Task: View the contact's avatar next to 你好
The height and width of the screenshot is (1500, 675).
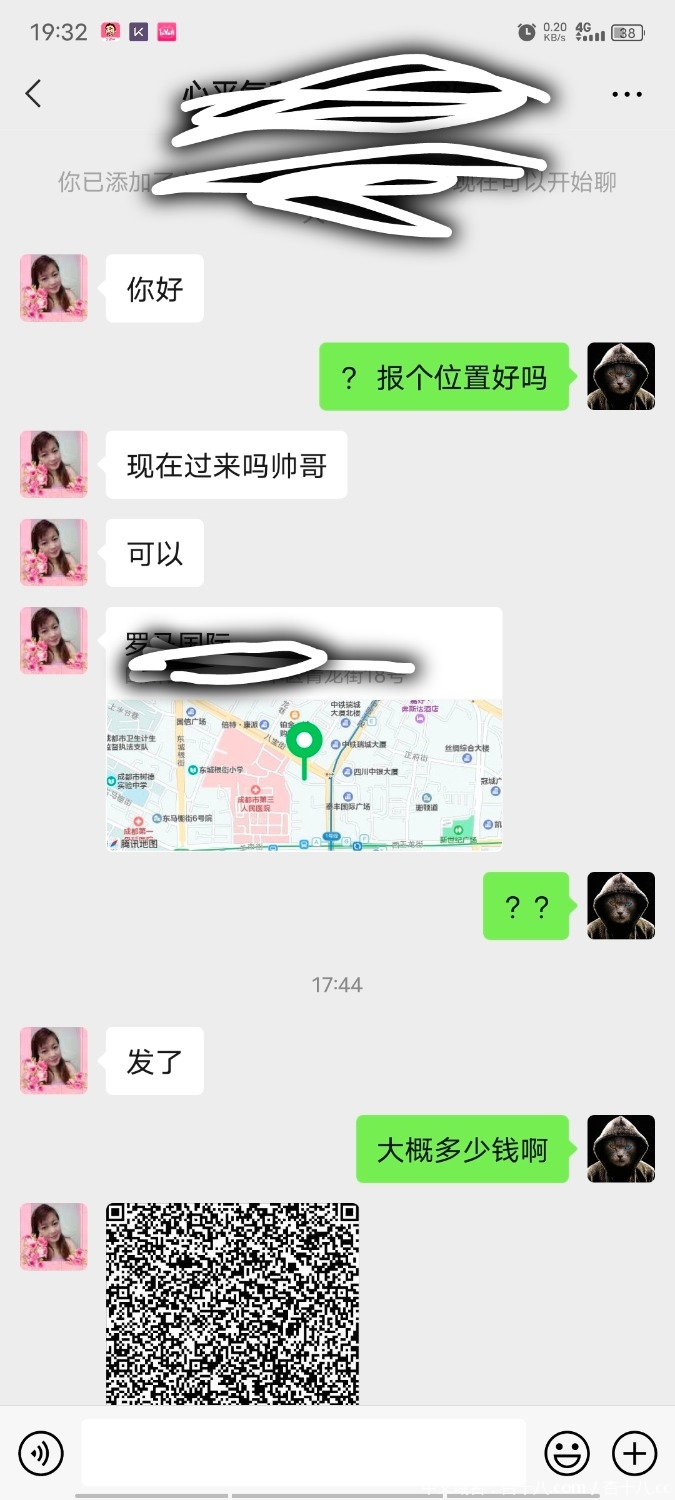Action: pos(54,288)
